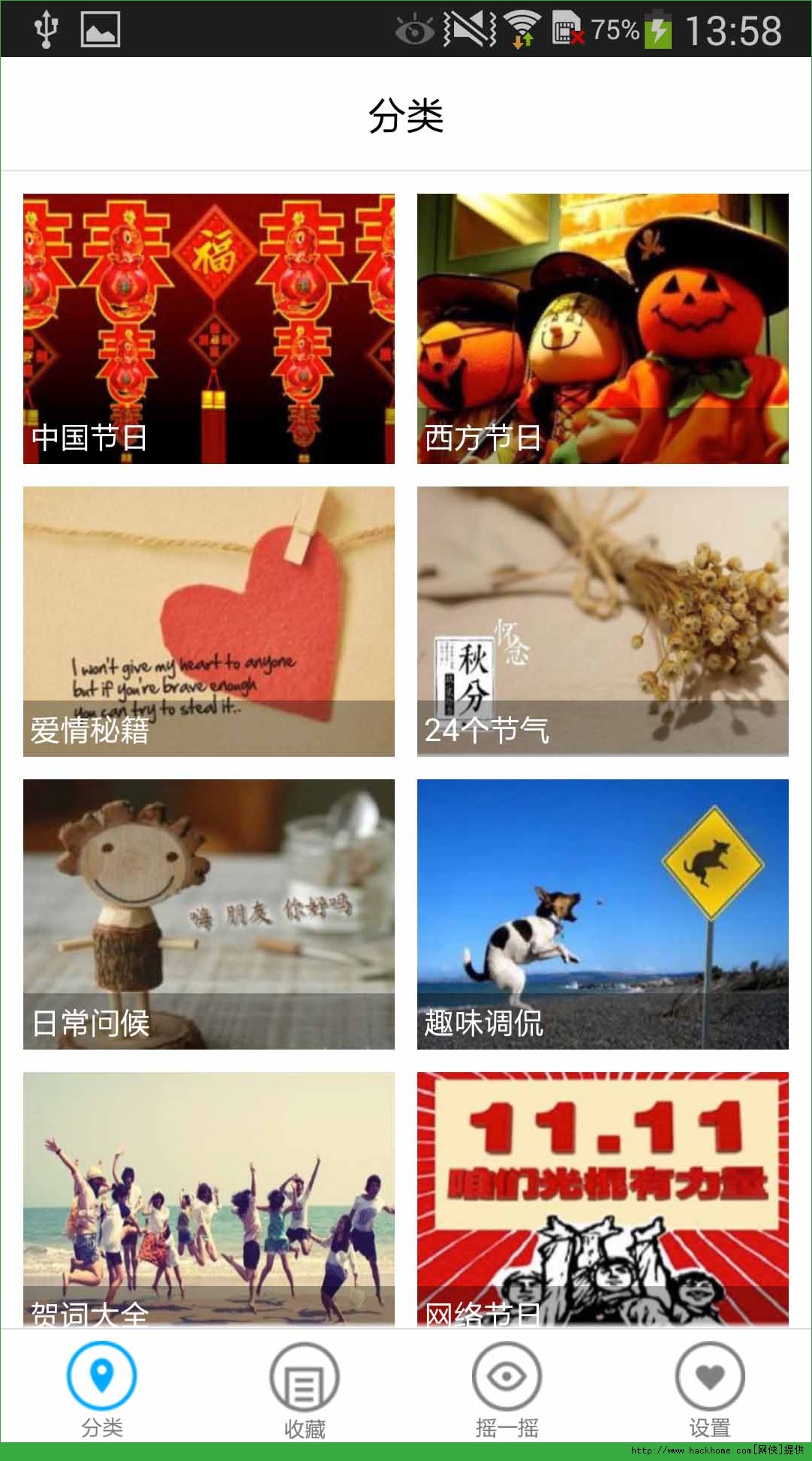Open the 趣味调侃 category

coord(603,914)
